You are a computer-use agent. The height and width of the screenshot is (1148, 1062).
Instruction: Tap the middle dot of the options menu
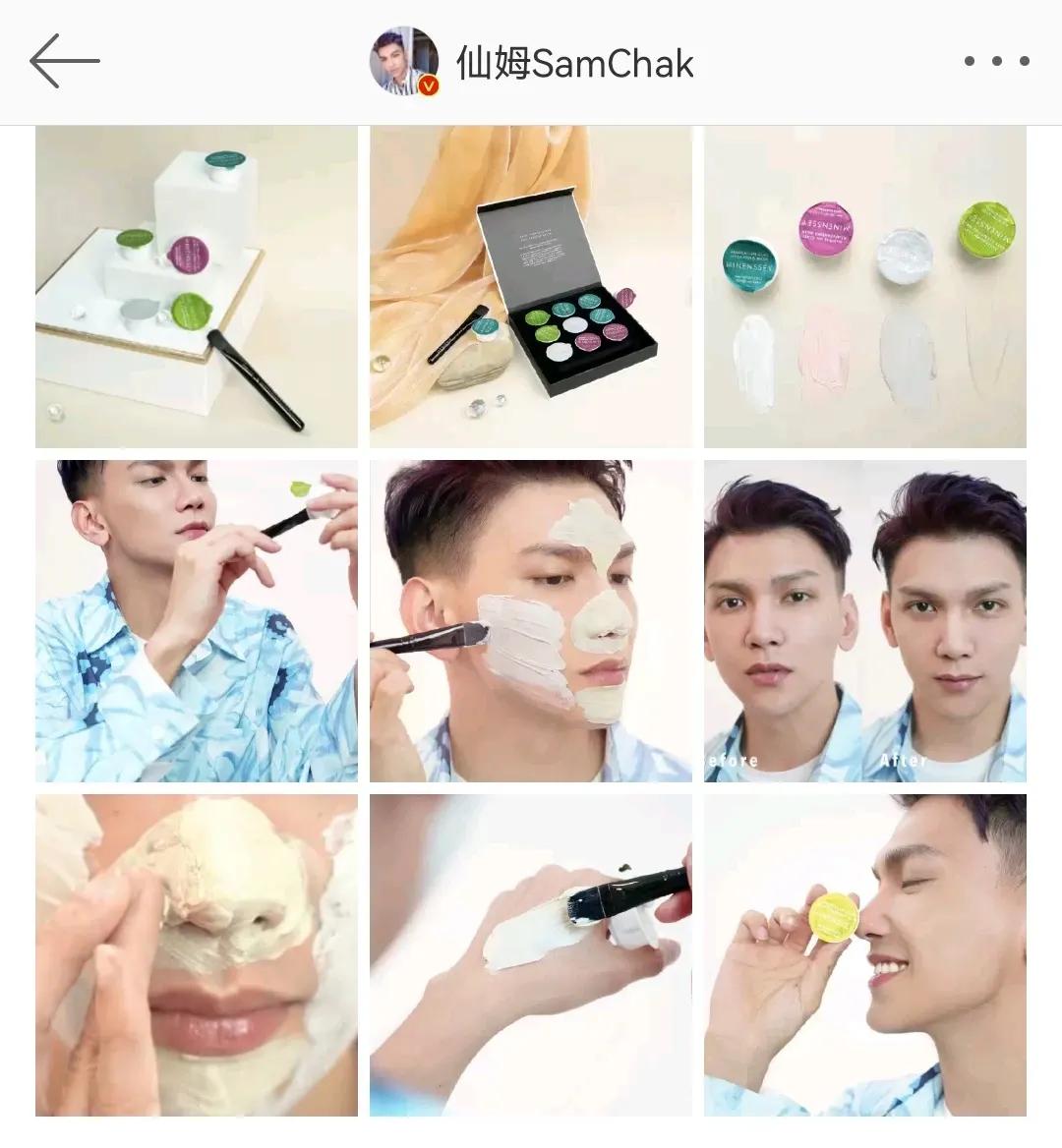994,61
